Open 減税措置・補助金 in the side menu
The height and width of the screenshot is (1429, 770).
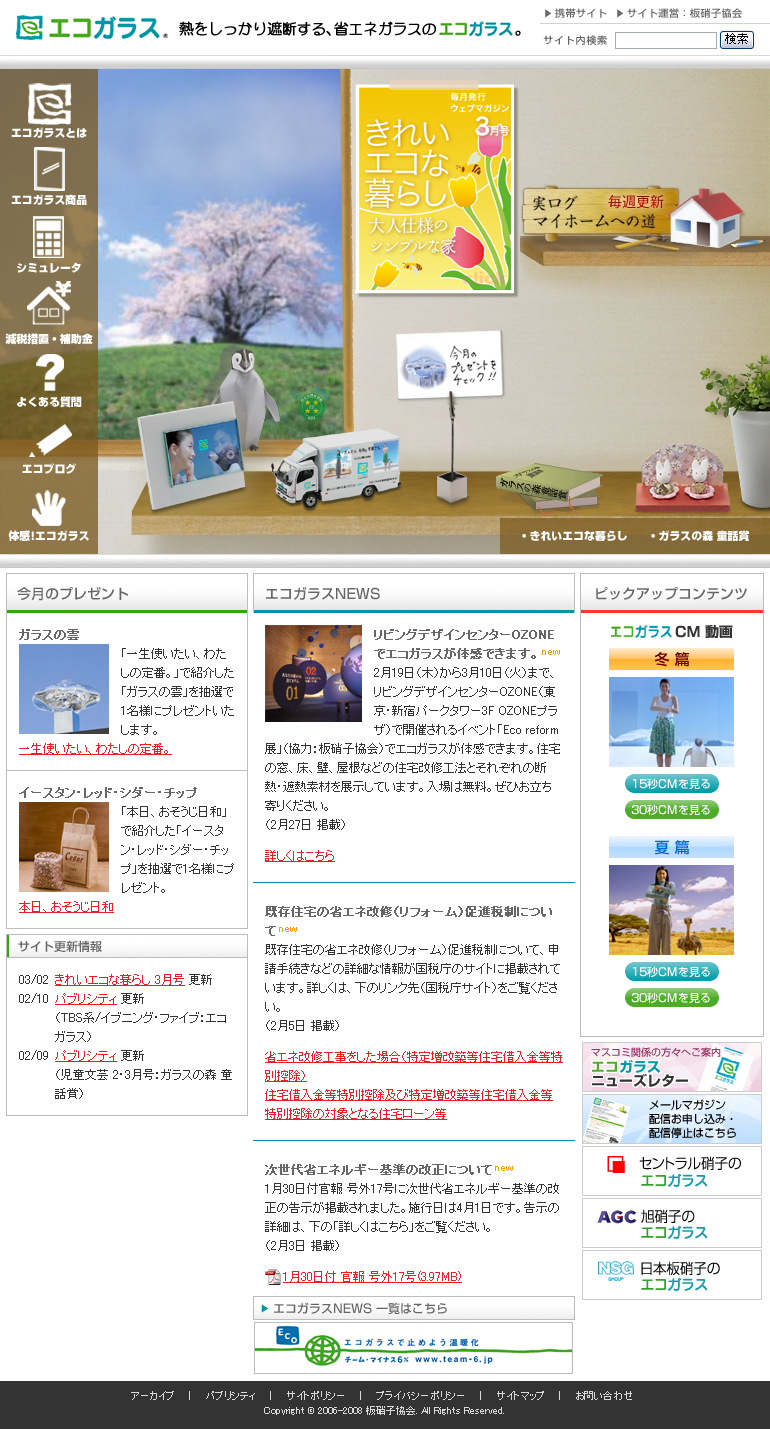click(x=49, y=313)
